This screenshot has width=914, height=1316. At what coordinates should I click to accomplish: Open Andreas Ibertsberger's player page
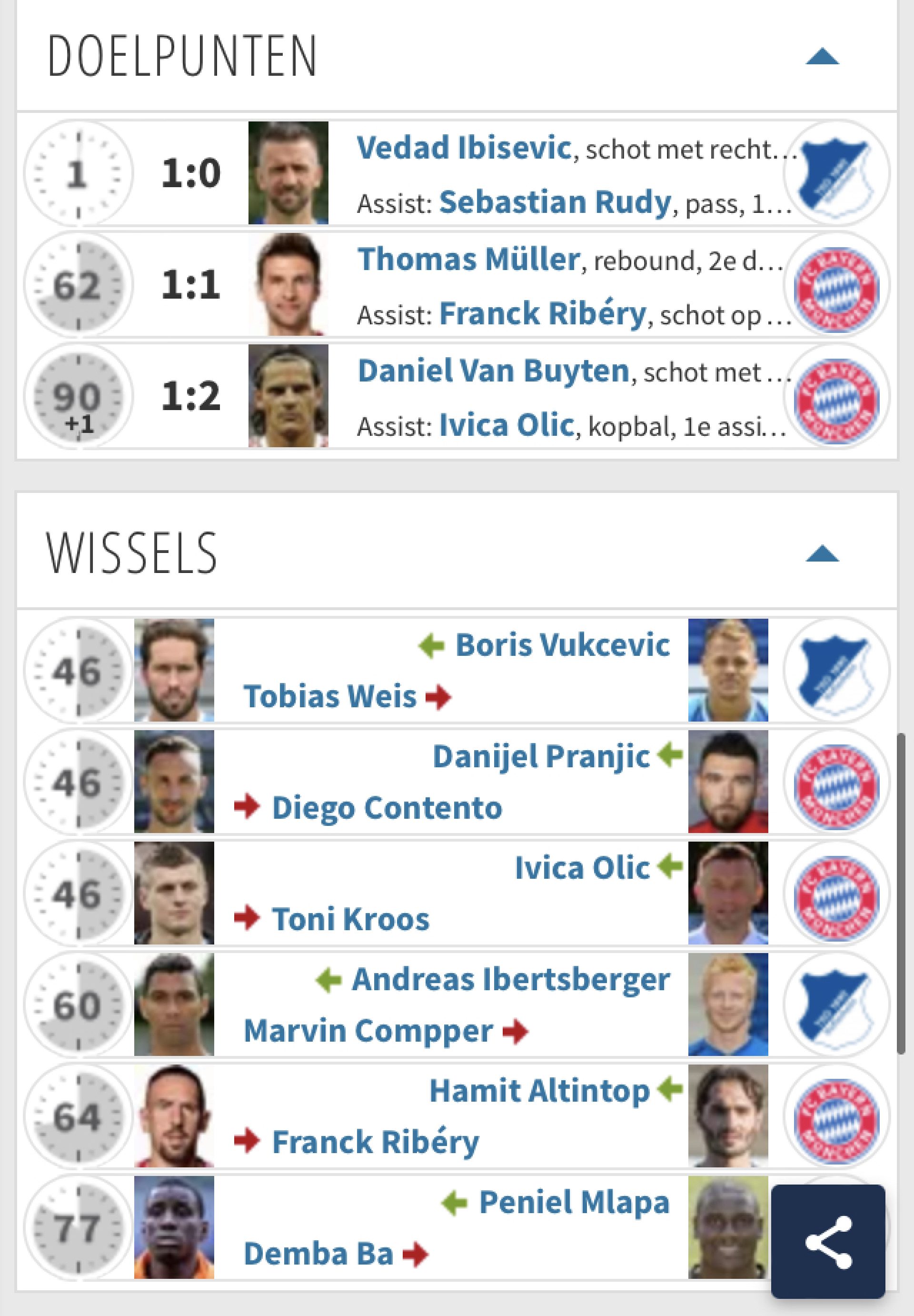(510, 979)
